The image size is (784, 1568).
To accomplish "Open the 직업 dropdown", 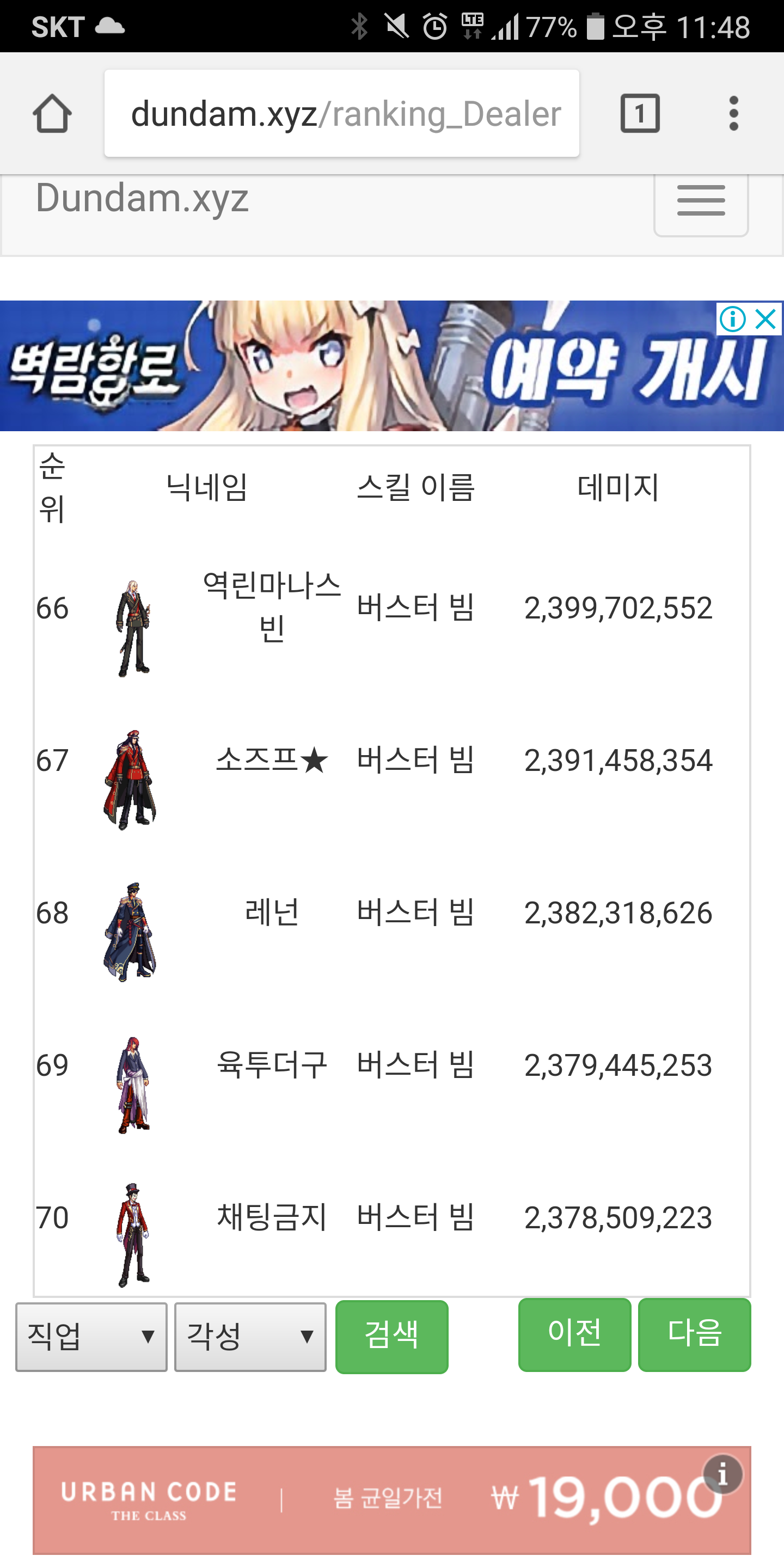I will 91,1337.
